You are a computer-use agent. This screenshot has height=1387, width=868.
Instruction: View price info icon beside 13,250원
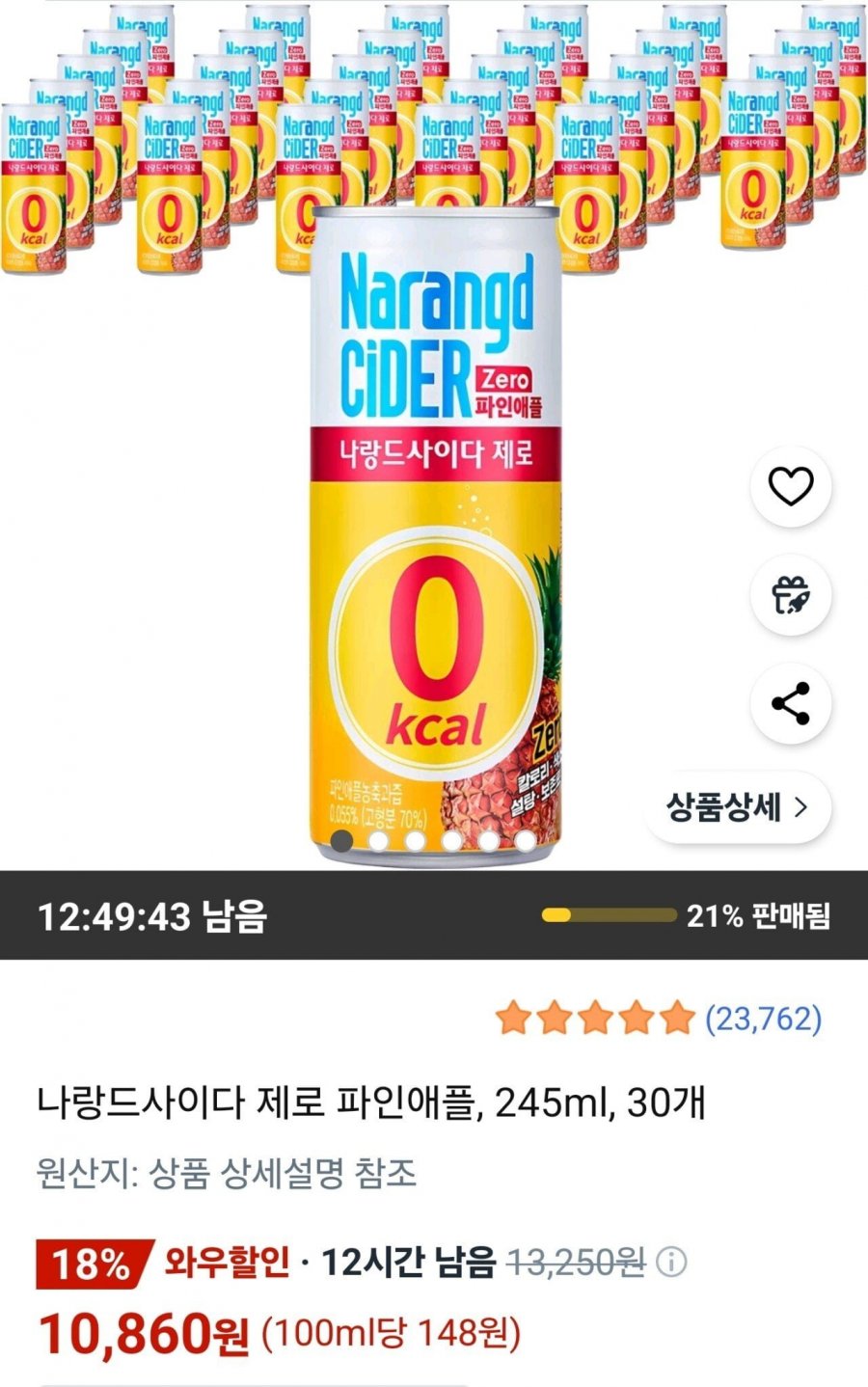point(671,1262)
